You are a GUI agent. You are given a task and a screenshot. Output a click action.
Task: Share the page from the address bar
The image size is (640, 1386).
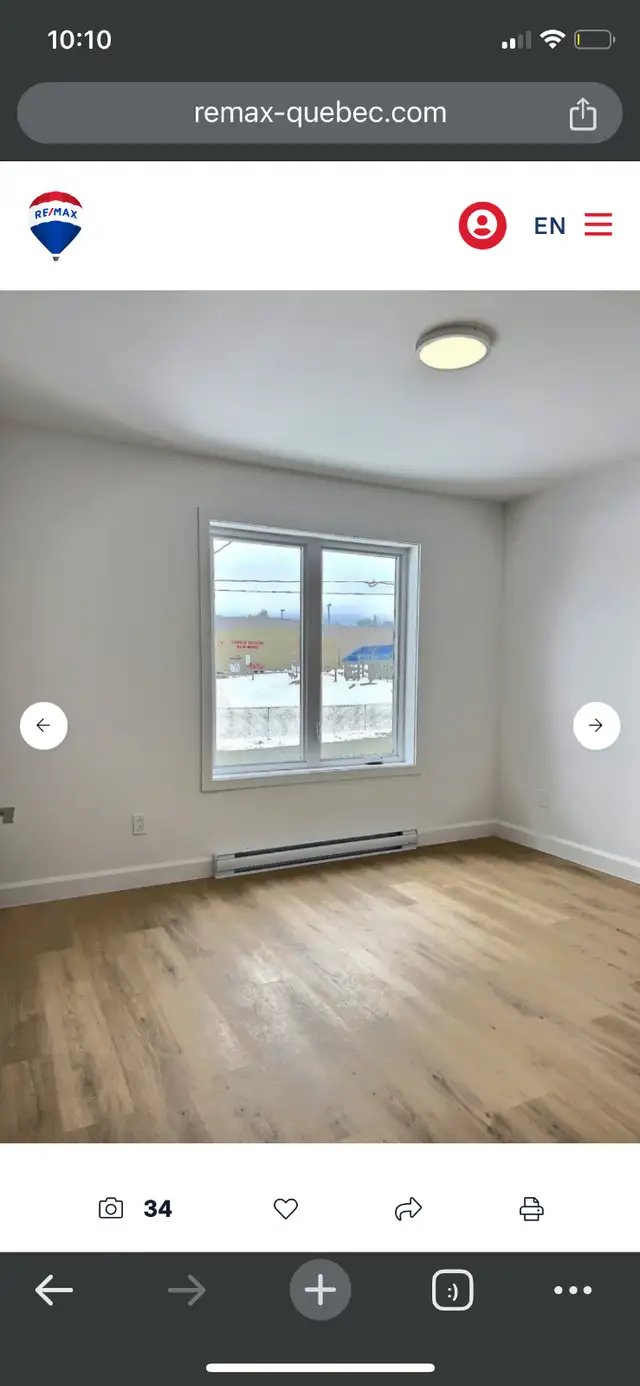click(583, 114)
